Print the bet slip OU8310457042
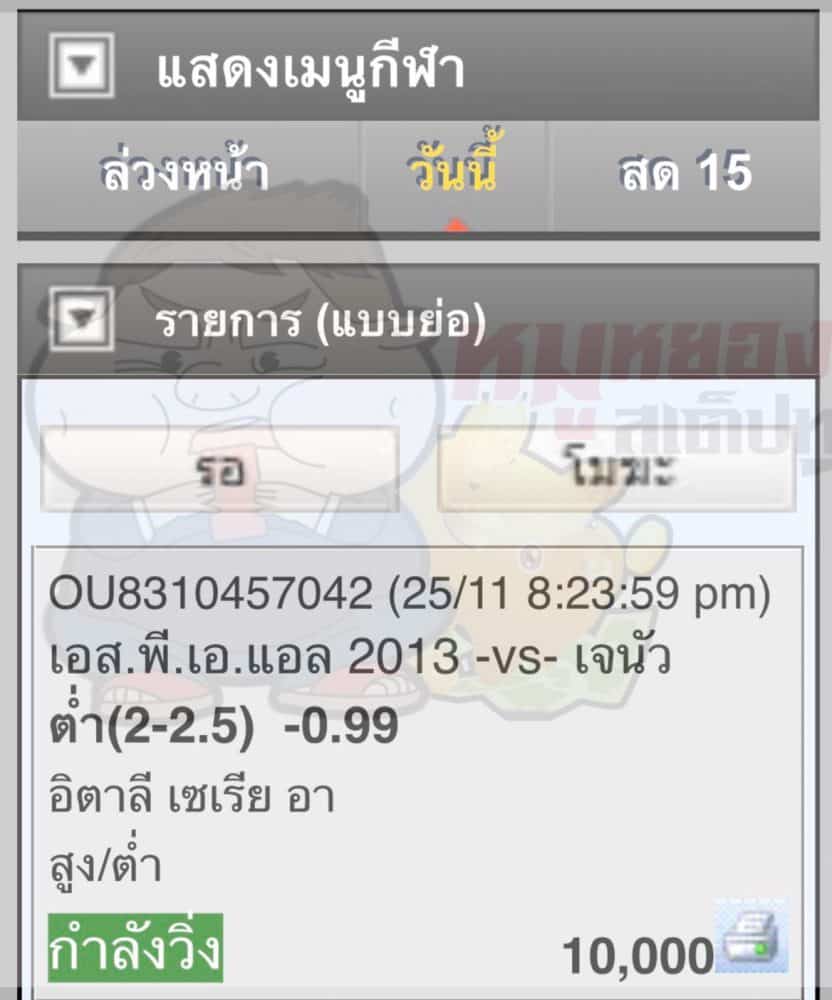This screenshot has width=832, height=1000. click(751, 937)
